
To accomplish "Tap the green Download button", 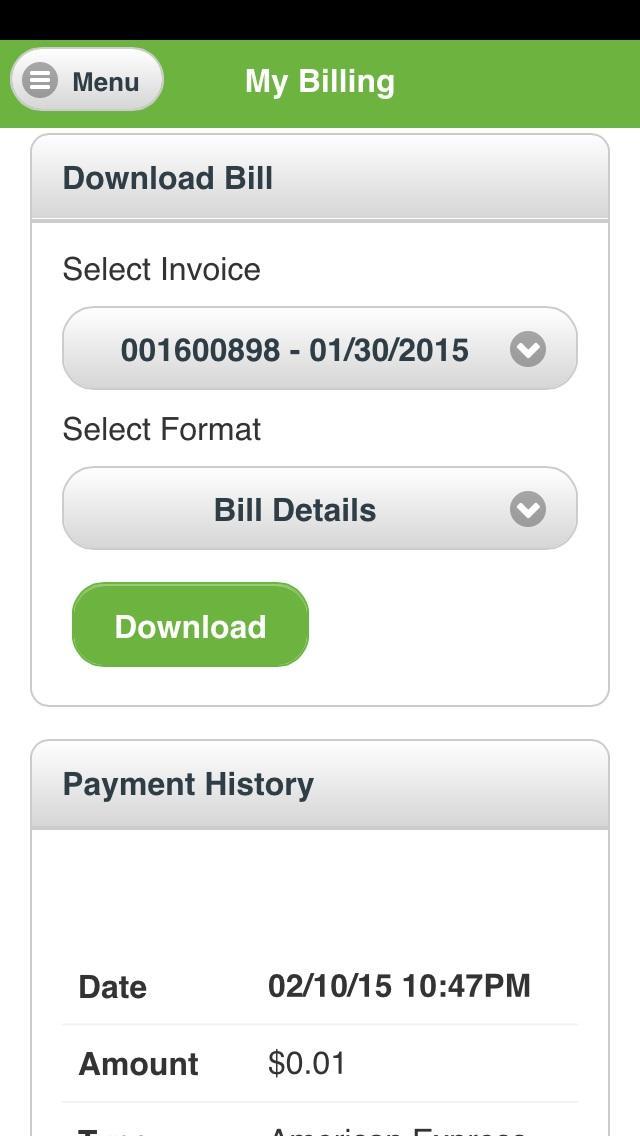I will [190, 626].
